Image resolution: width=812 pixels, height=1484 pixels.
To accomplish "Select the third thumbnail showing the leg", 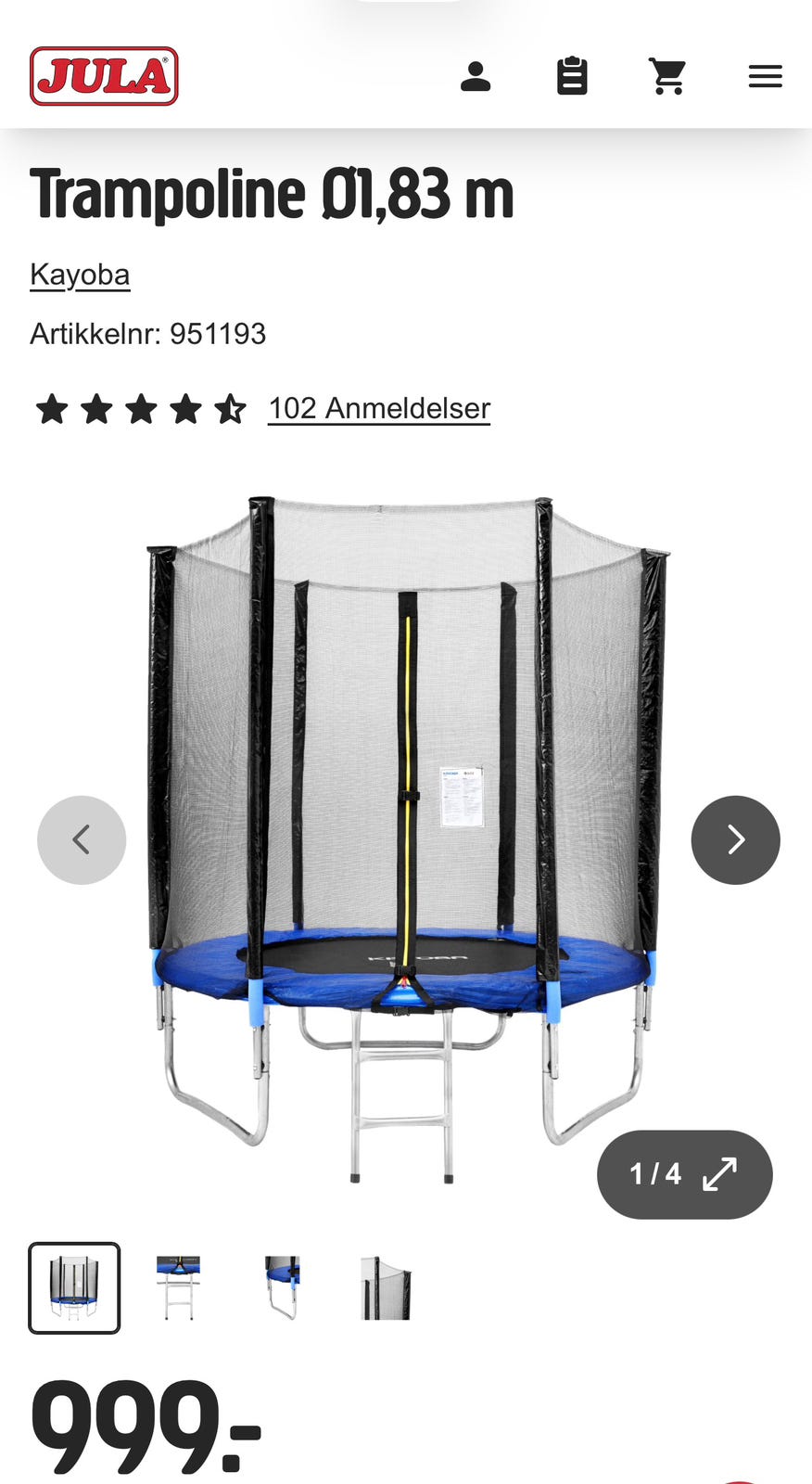I will tap(282, 1288).
